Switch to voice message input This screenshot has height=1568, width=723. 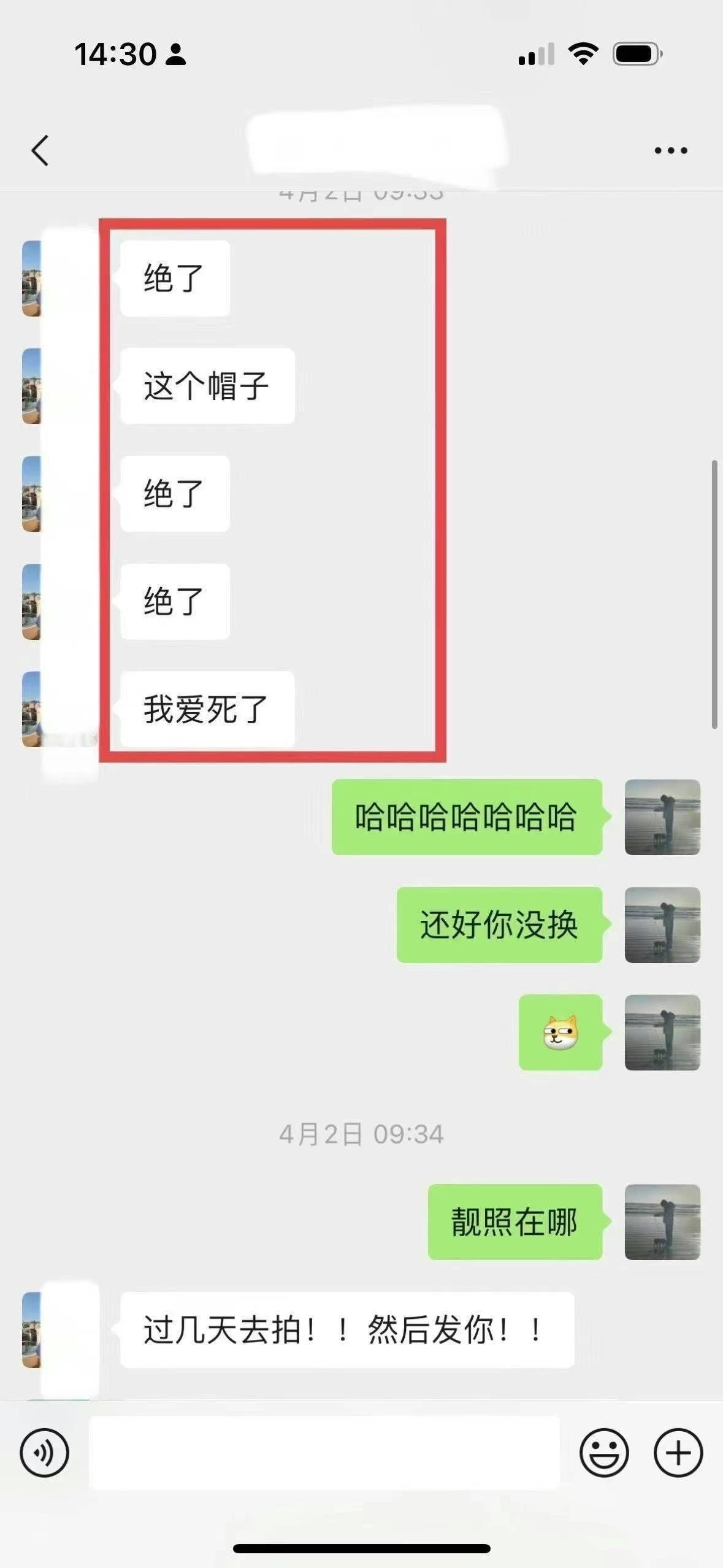coord(44,1452)
